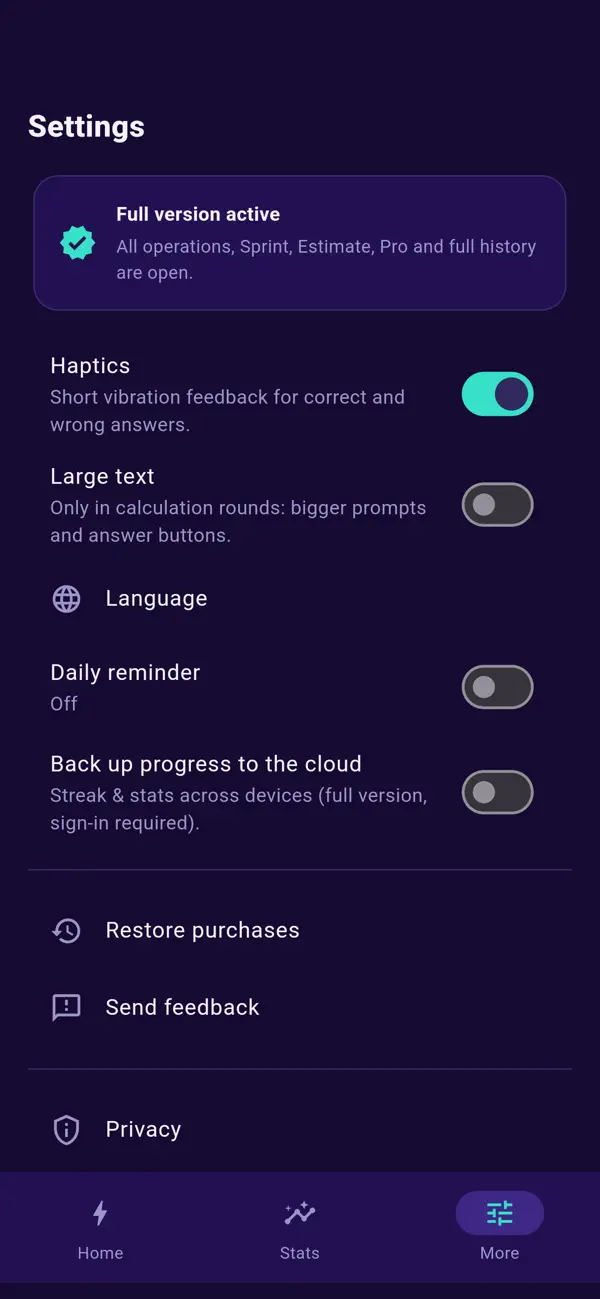Enable the Large text toggle
Screen dimensions: 600x1299
coord(497,505)
